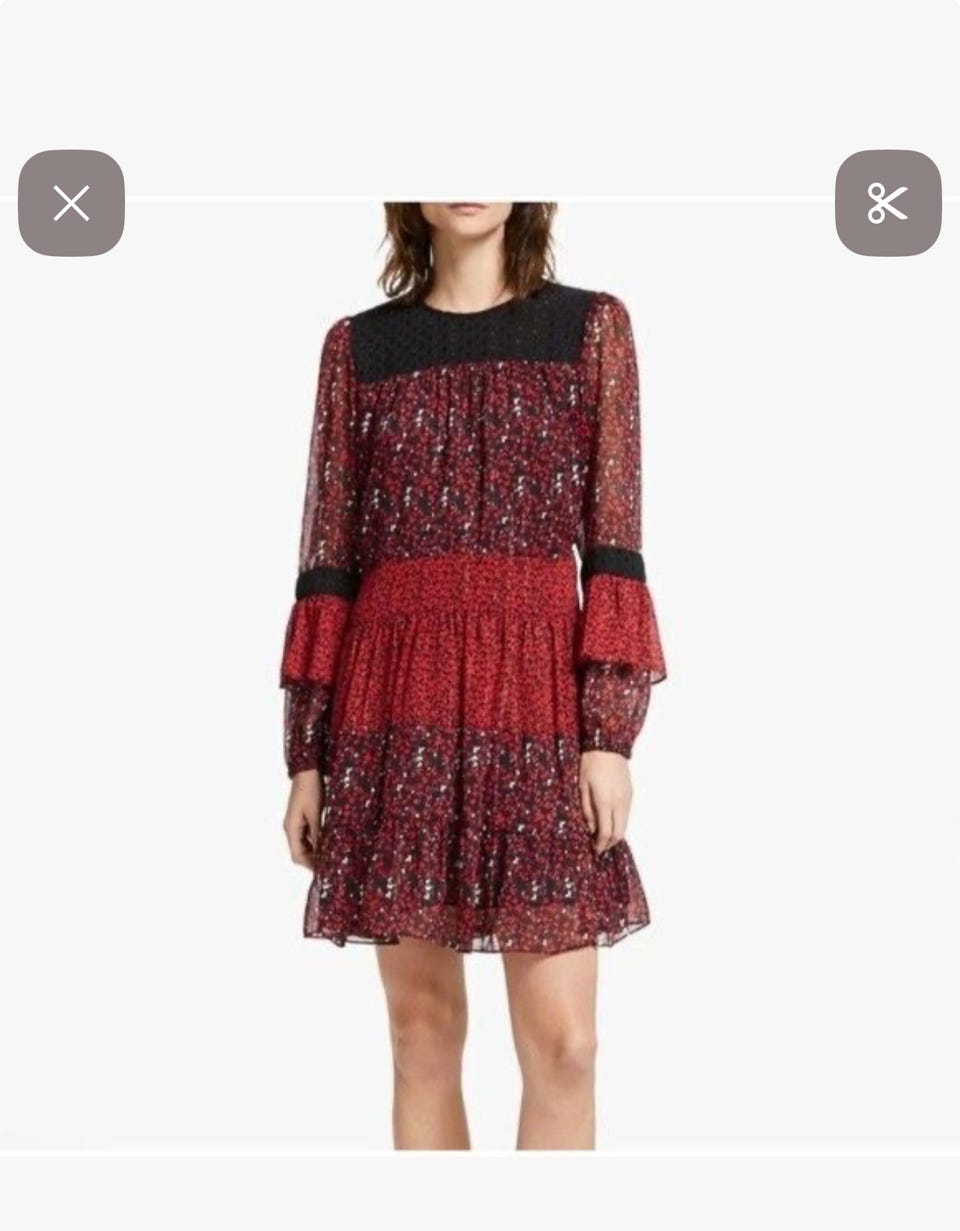
Task: Close the image viewer
Action: click(71, 203)
